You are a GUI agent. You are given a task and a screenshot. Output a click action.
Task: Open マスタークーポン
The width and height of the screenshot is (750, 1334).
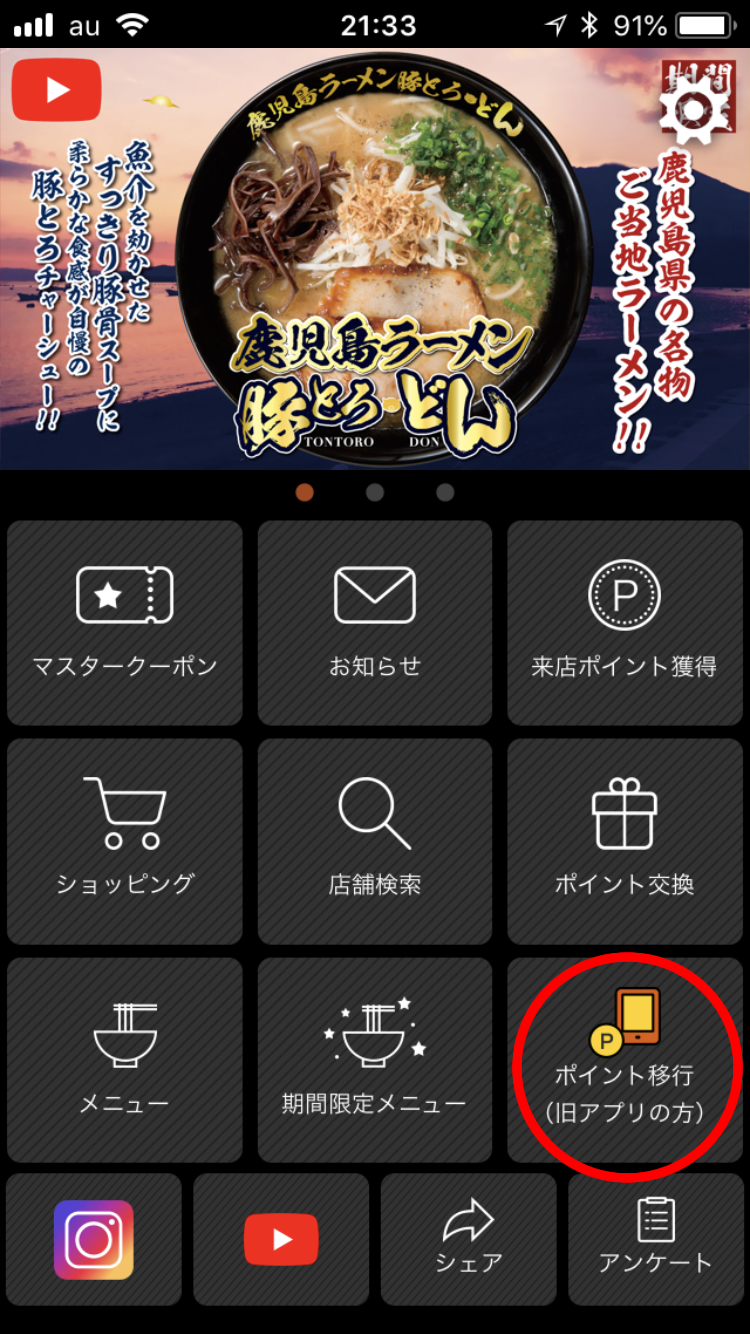point(125,623)
